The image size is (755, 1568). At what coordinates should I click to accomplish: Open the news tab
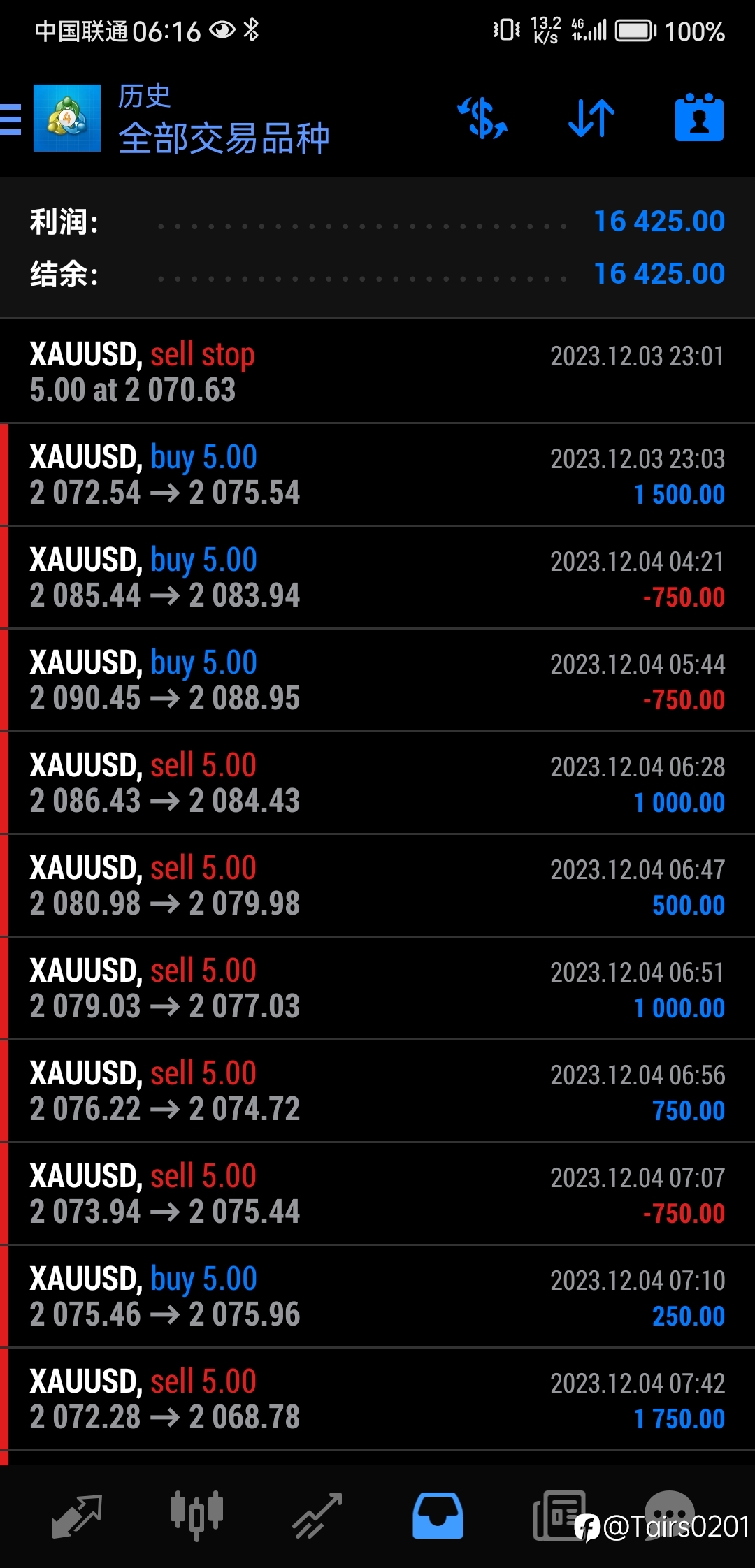coord(559,1516)
